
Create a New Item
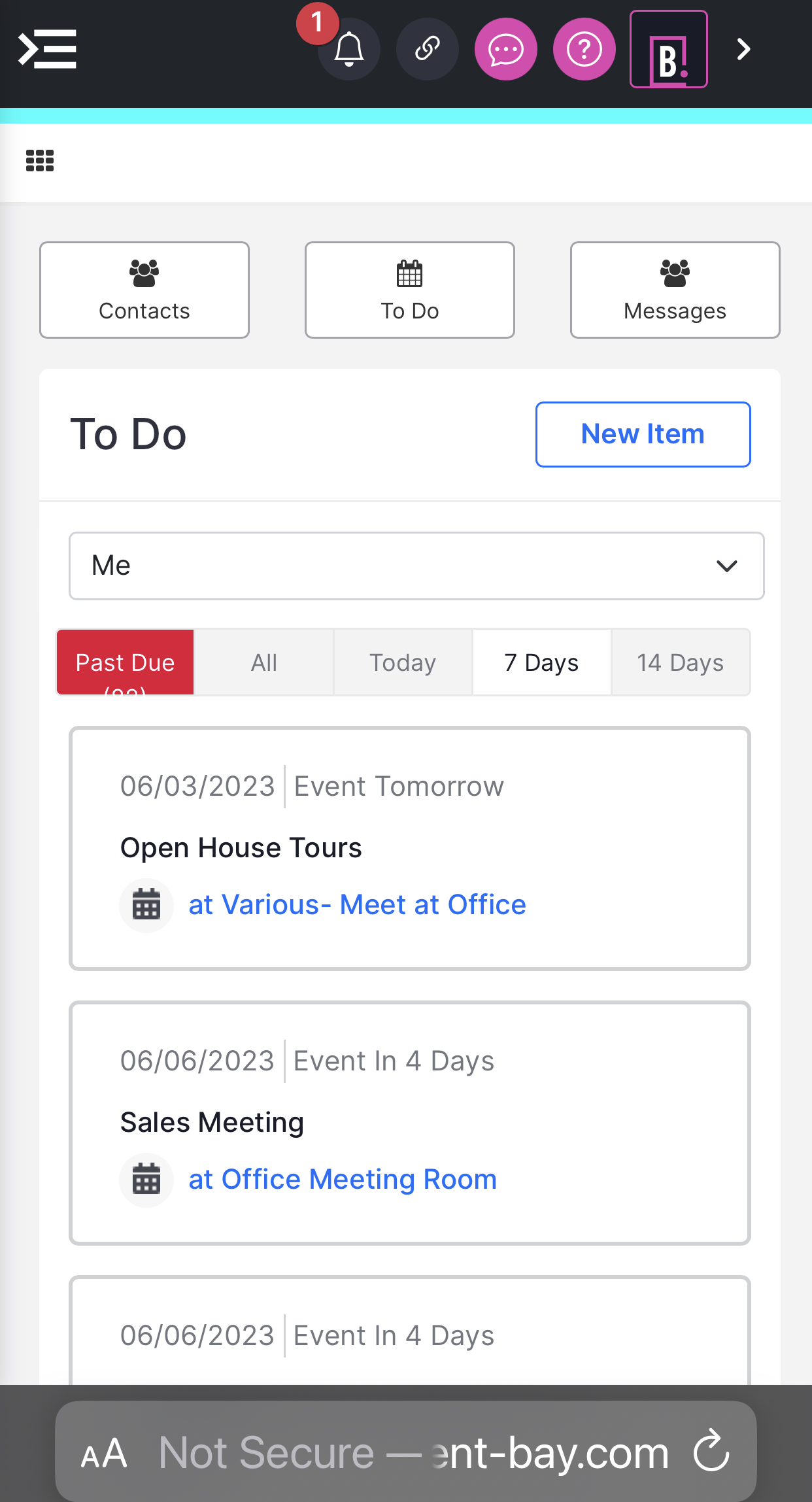[x=643, y=434]
